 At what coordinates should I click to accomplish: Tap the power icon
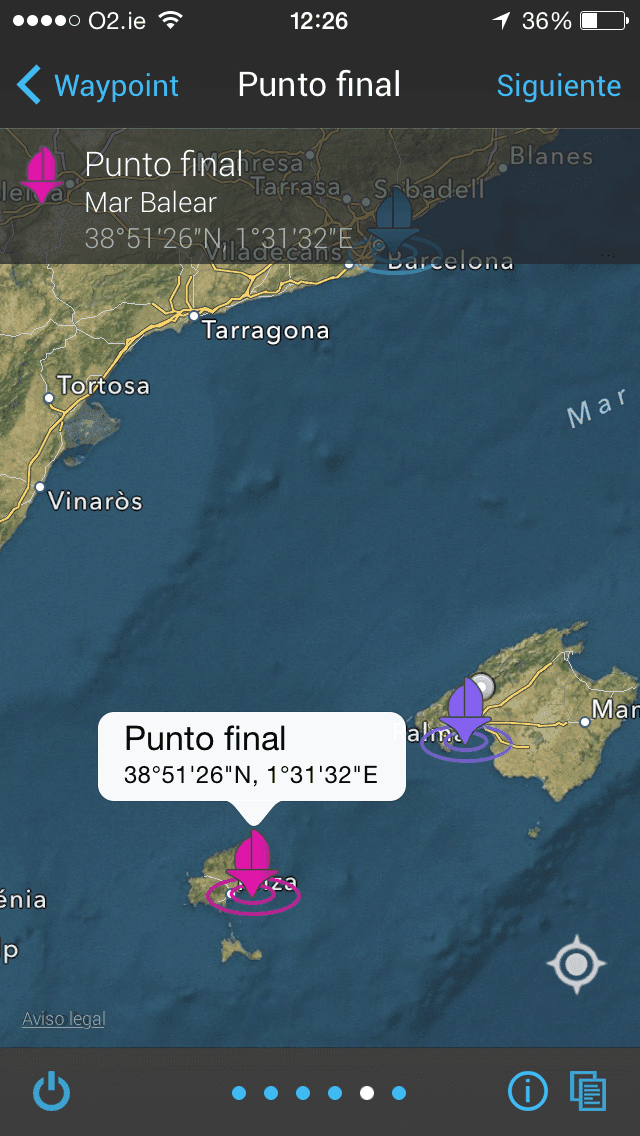[x=51, y=1092]
